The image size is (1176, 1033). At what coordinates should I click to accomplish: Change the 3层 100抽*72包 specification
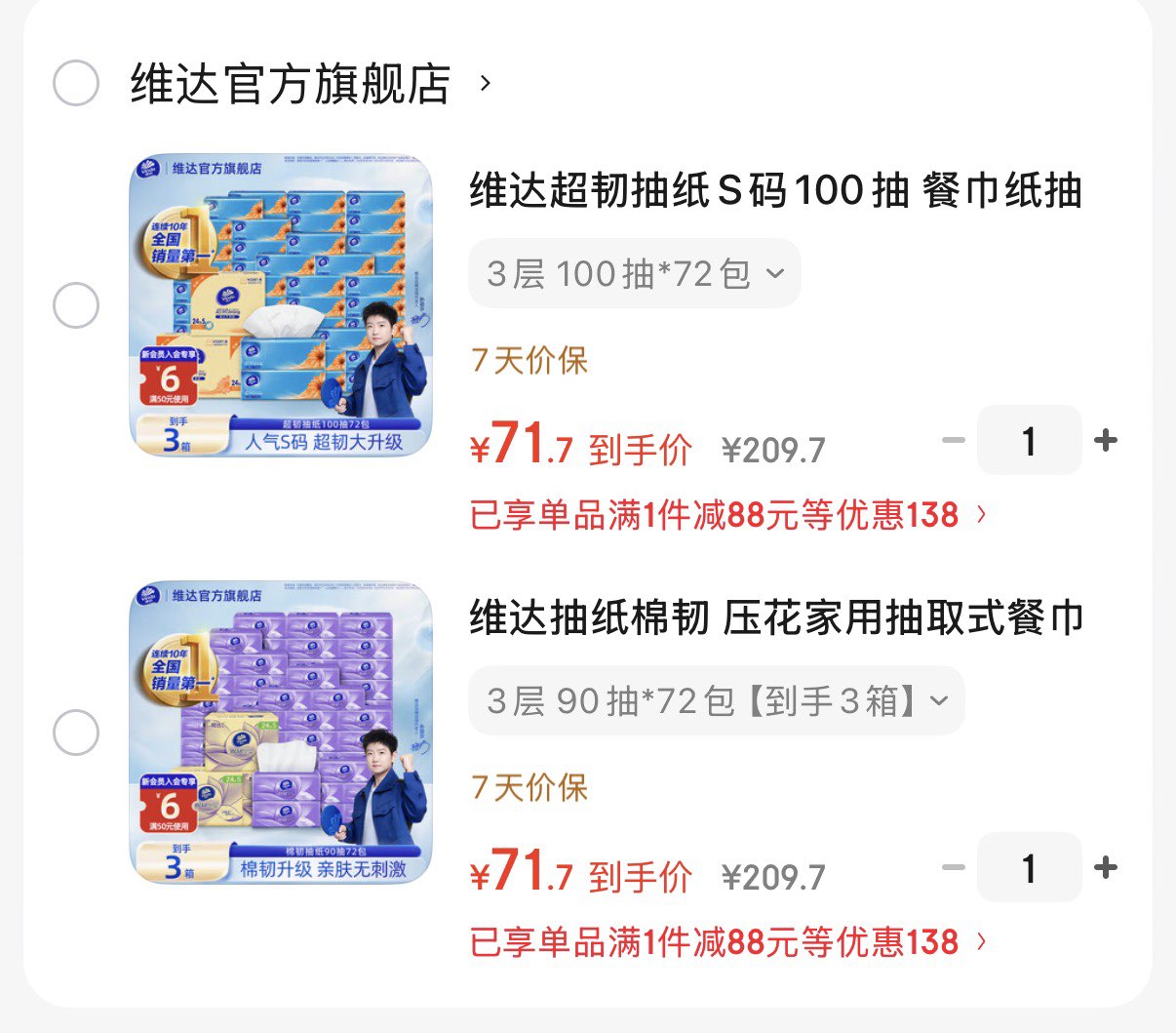[x=635, y=274]
